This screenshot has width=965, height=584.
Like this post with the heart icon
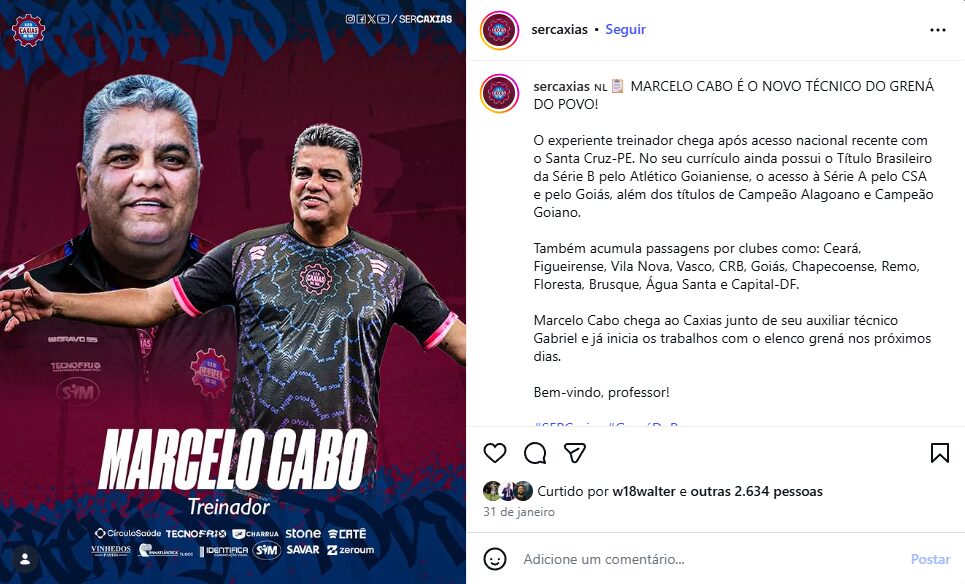(x=495, y=453)
